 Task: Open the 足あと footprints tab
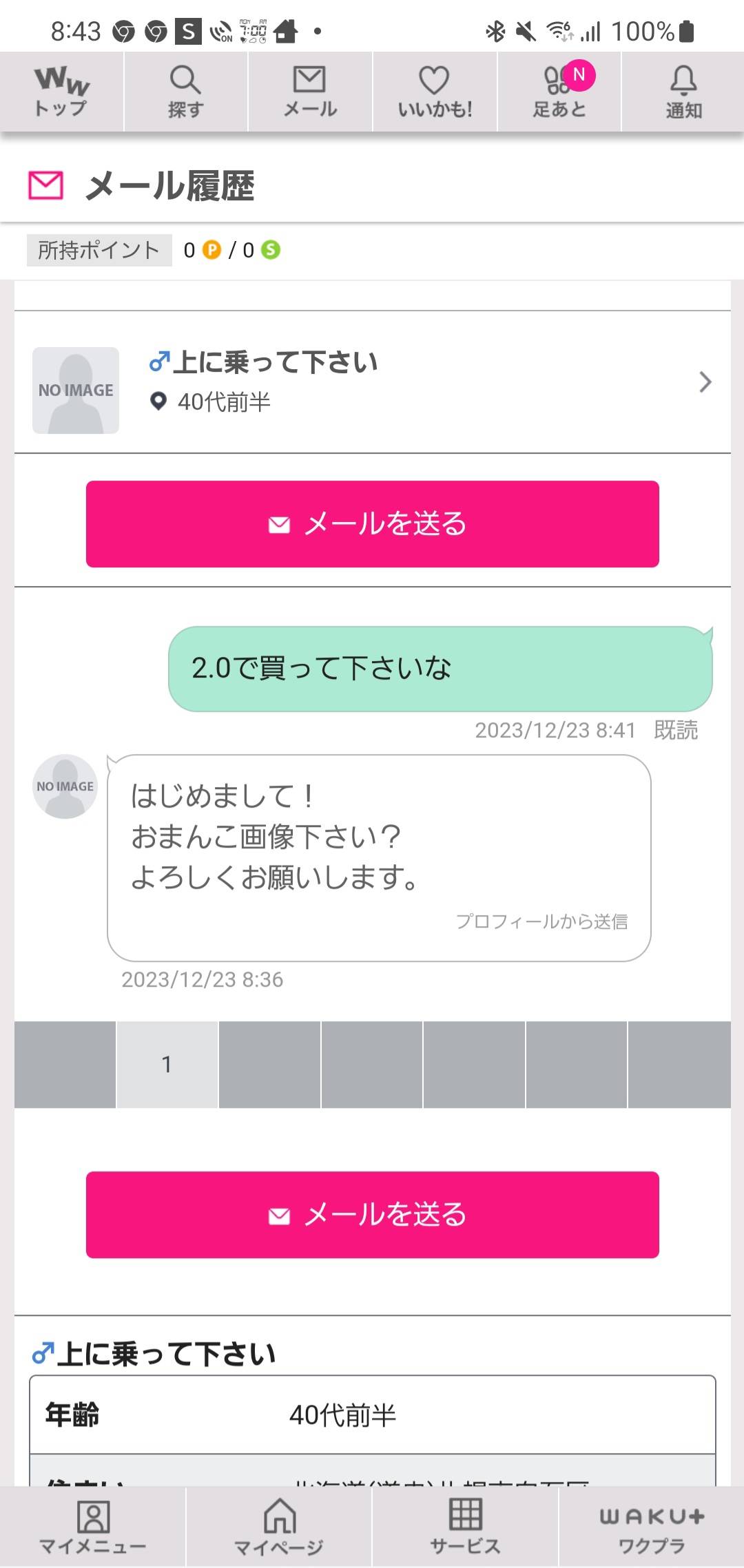559,92
